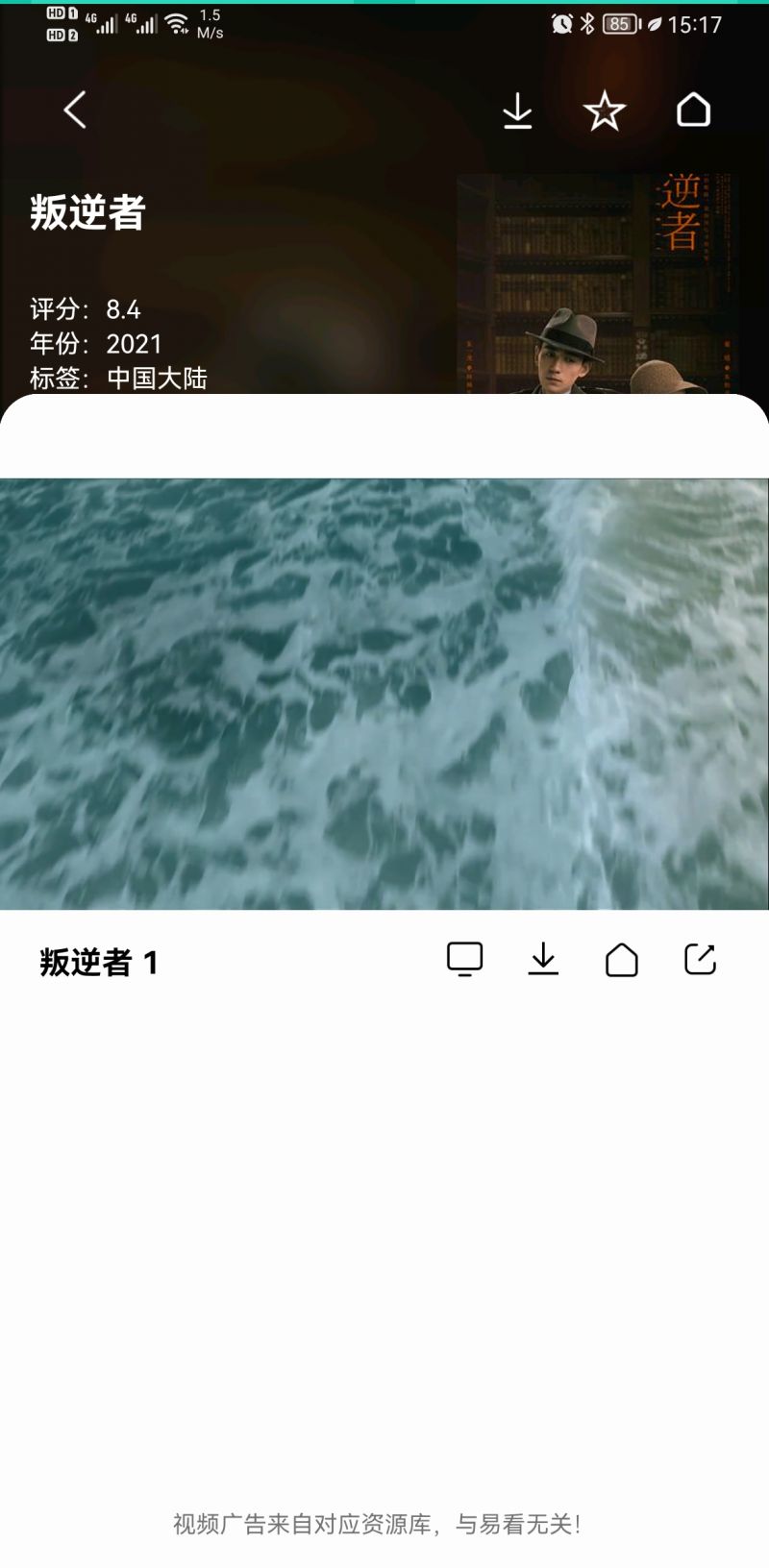Select the movie title 叛逆者
The image size is (769, 1568).
coord(86,215)
